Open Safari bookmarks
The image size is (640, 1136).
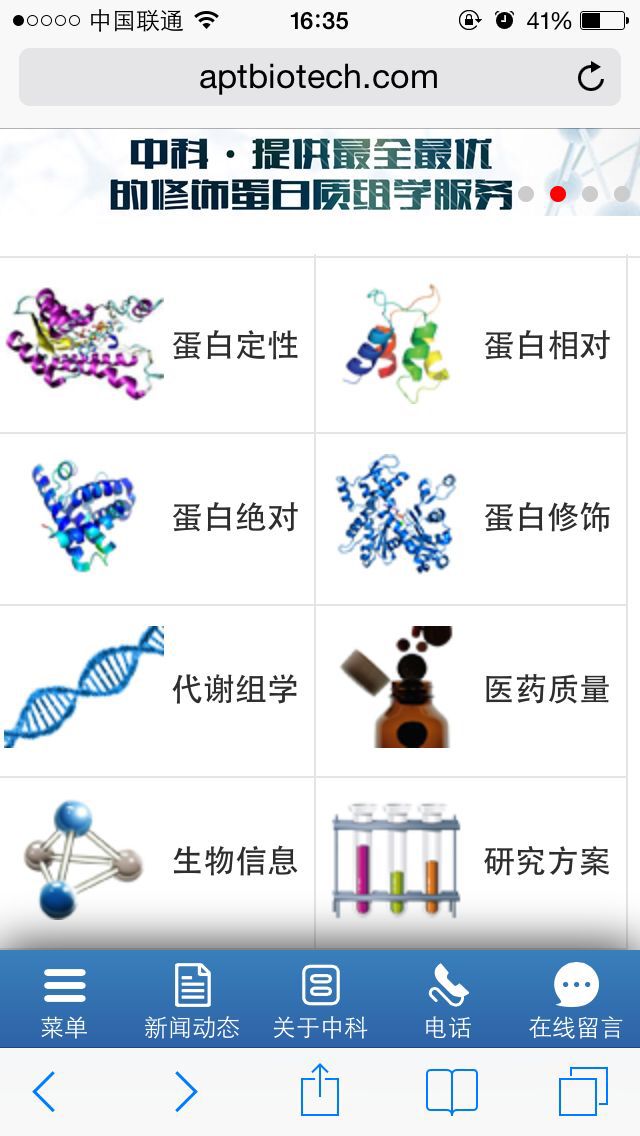click(451, 1092)
